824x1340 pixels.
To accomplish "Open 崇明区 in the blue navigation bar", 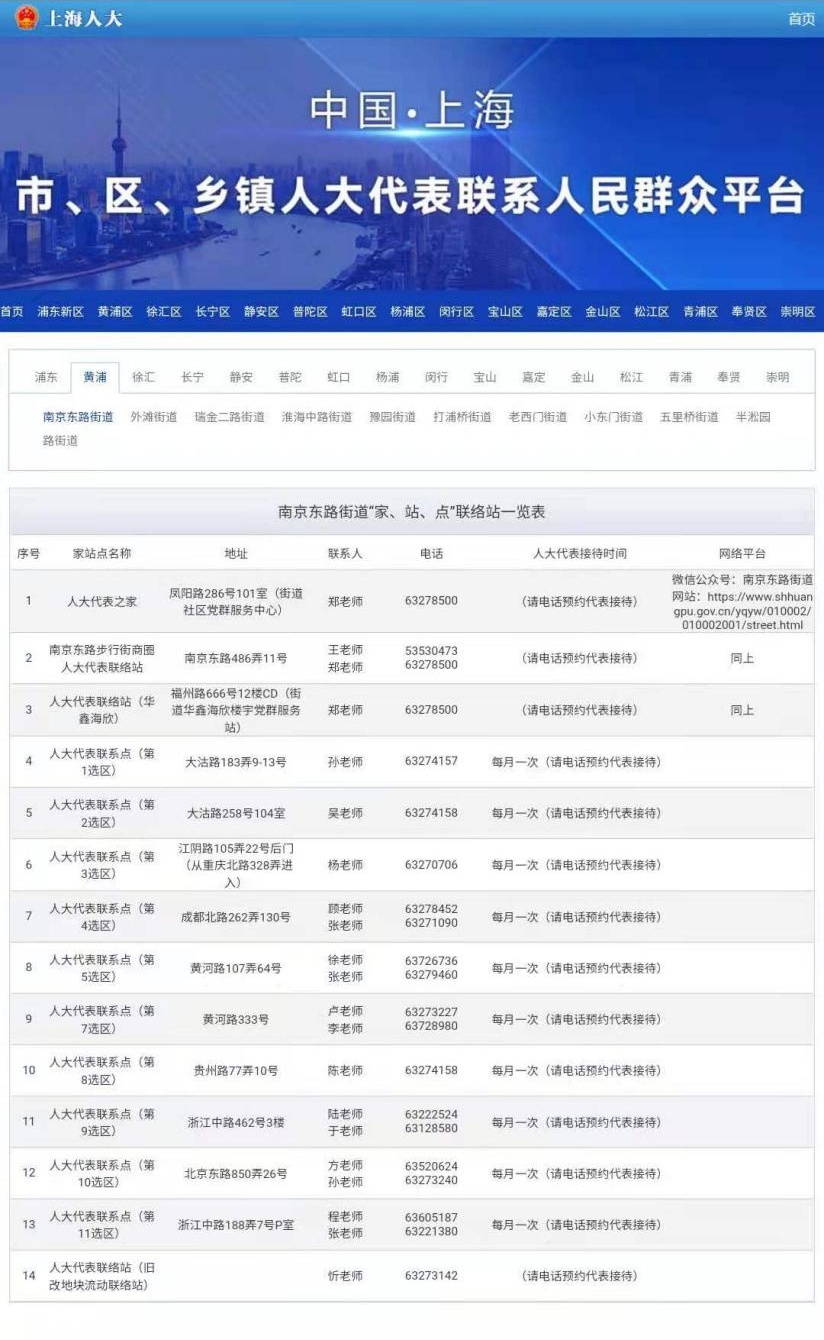I will pos(798,312).
